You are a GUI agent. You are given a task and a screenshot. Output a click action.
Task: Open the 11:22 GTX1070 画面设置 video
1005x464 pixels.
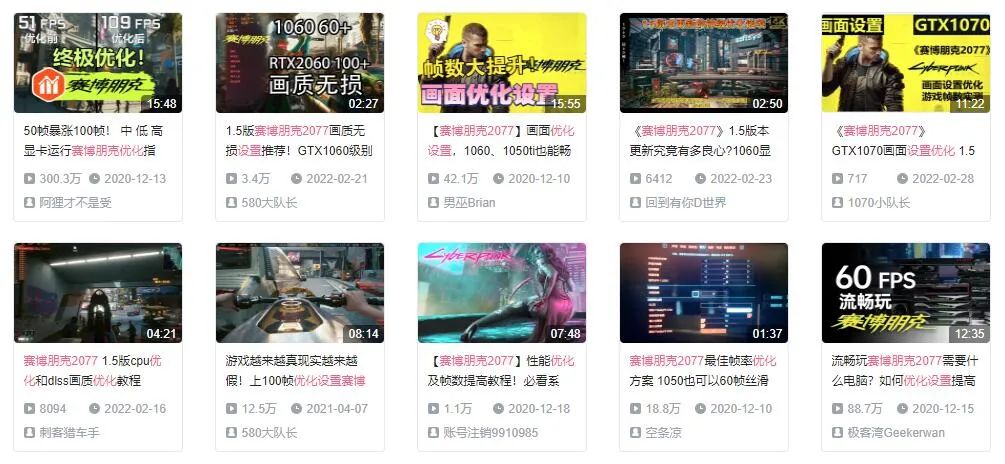[905, 63]
